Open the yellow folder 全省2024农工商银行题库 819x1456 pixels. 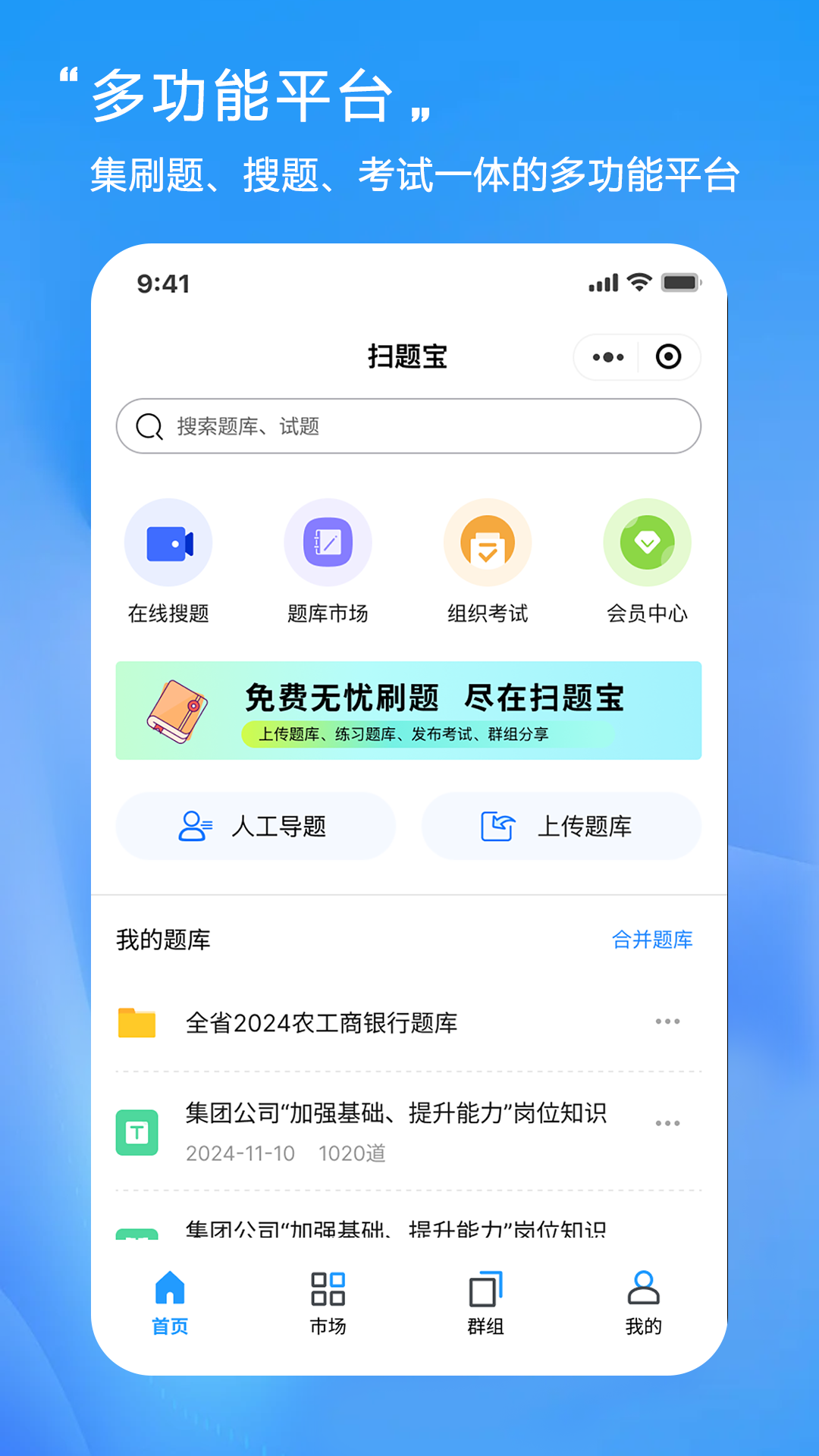point(136,1020)
